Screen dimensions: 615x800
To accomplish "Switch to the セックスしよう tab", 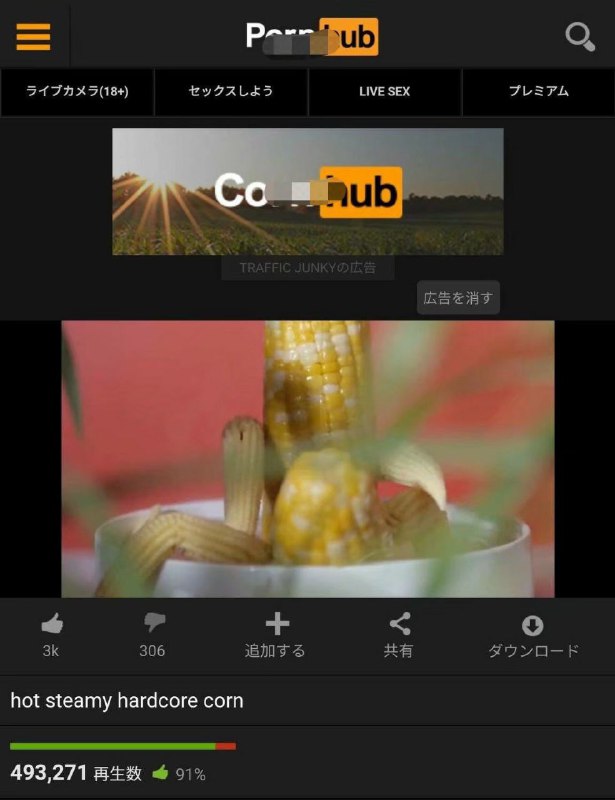I will click(x=231, y=91).
